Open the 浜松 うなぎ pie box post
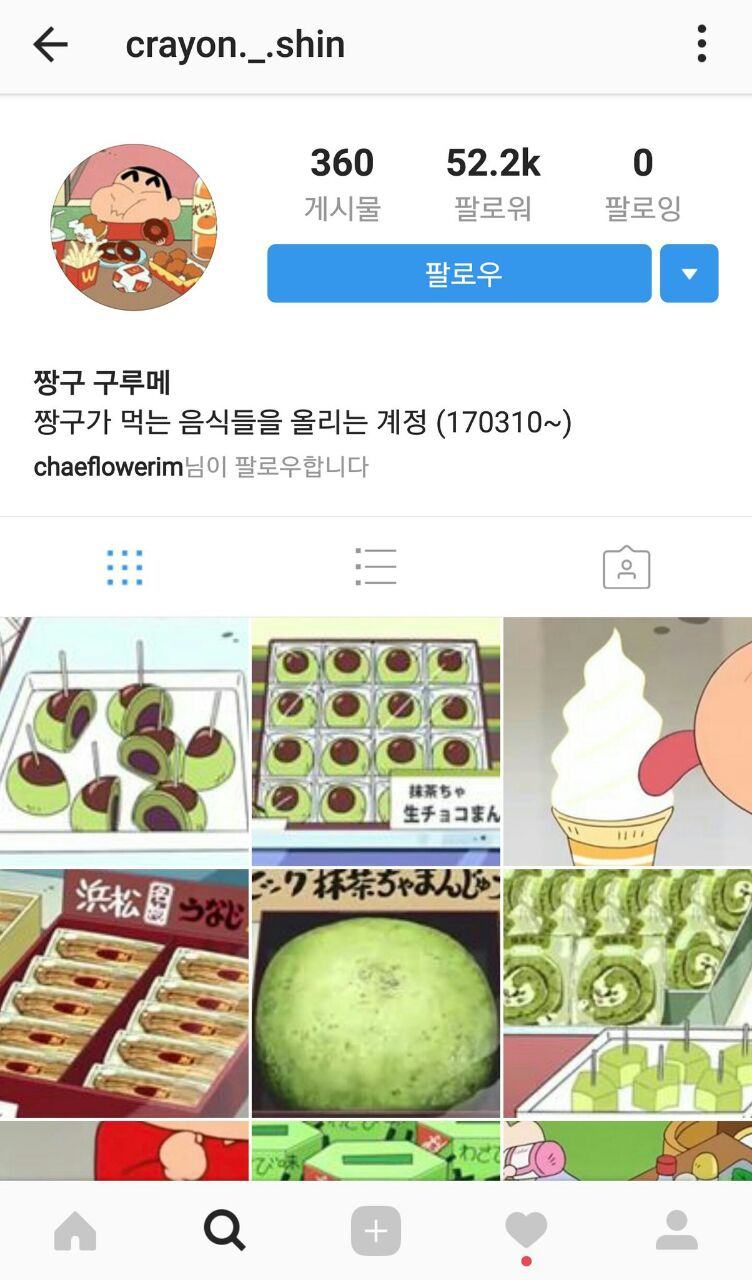This screenshot has width=752, height=1280. coord(124,993)
